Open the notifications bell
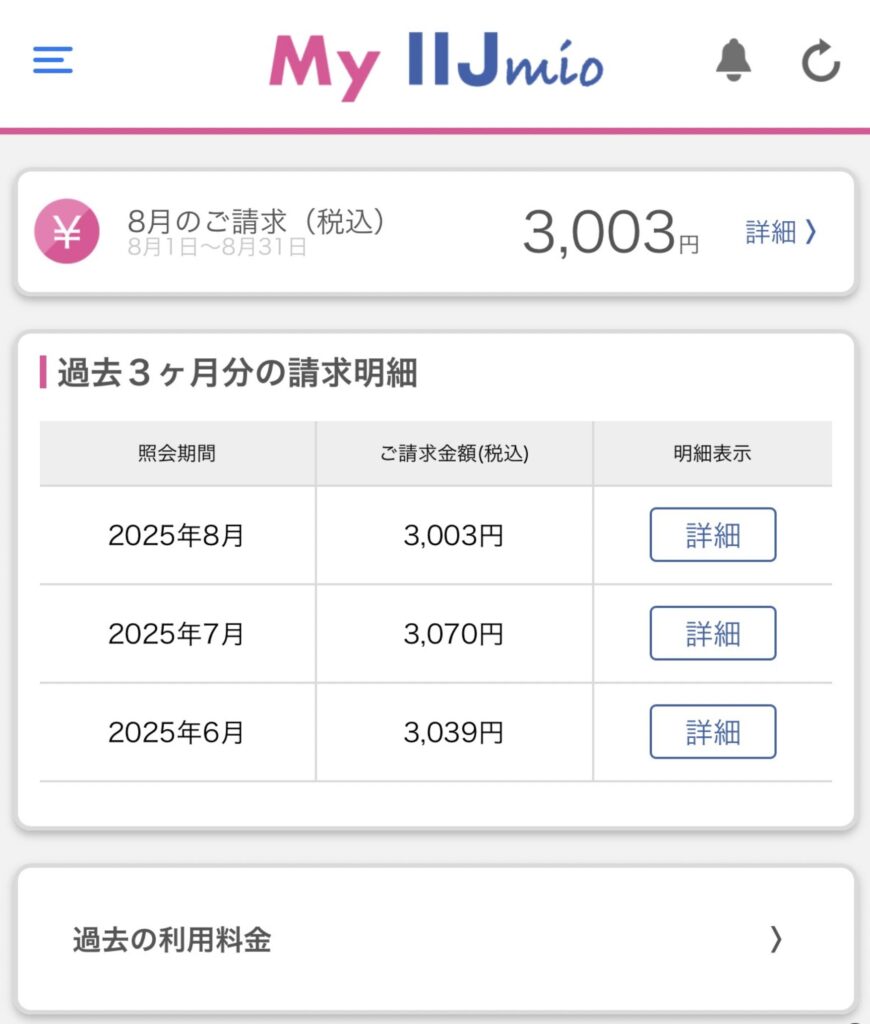The height and width of the screenshot is (1024, 870). [733, 61]
